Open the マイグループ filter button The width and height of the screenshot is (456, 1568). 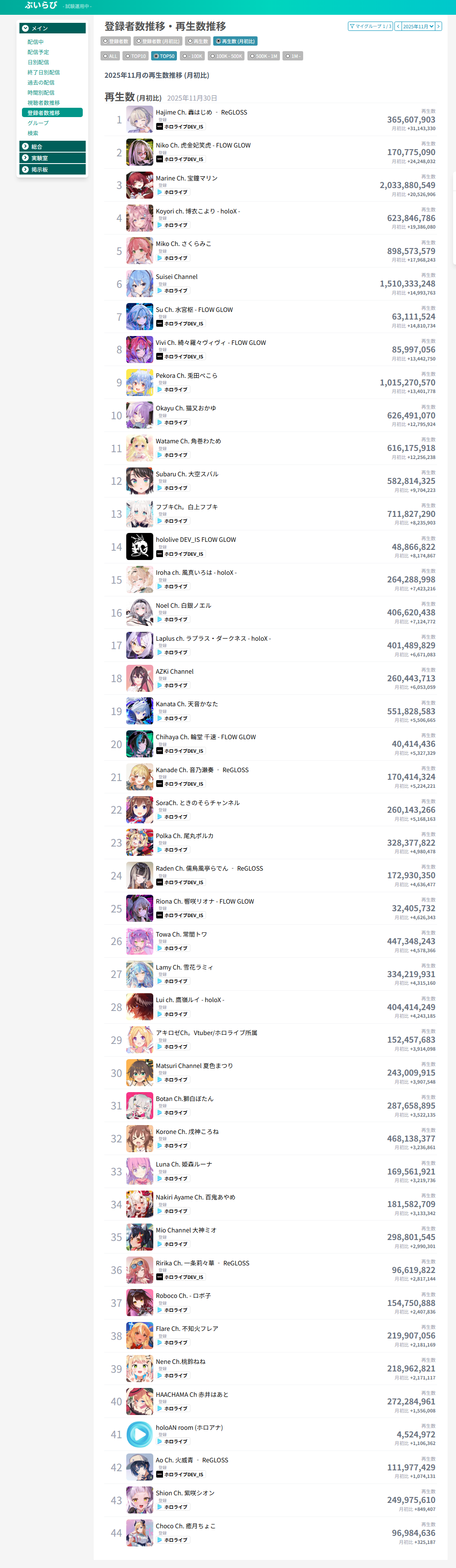click(x=370, y=26)
